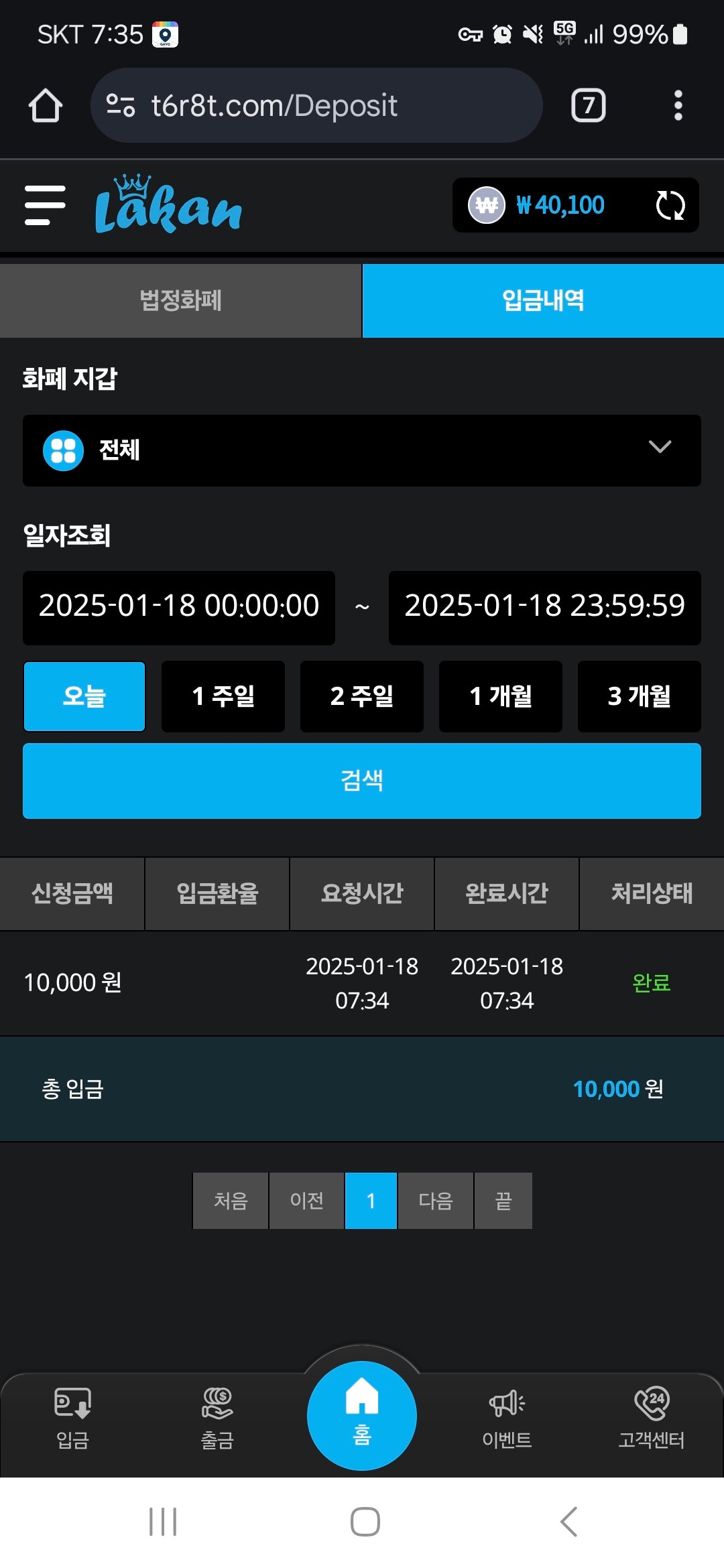Select the 2 주일 range
724x1568 pixels.
click(x=361, y=696)
